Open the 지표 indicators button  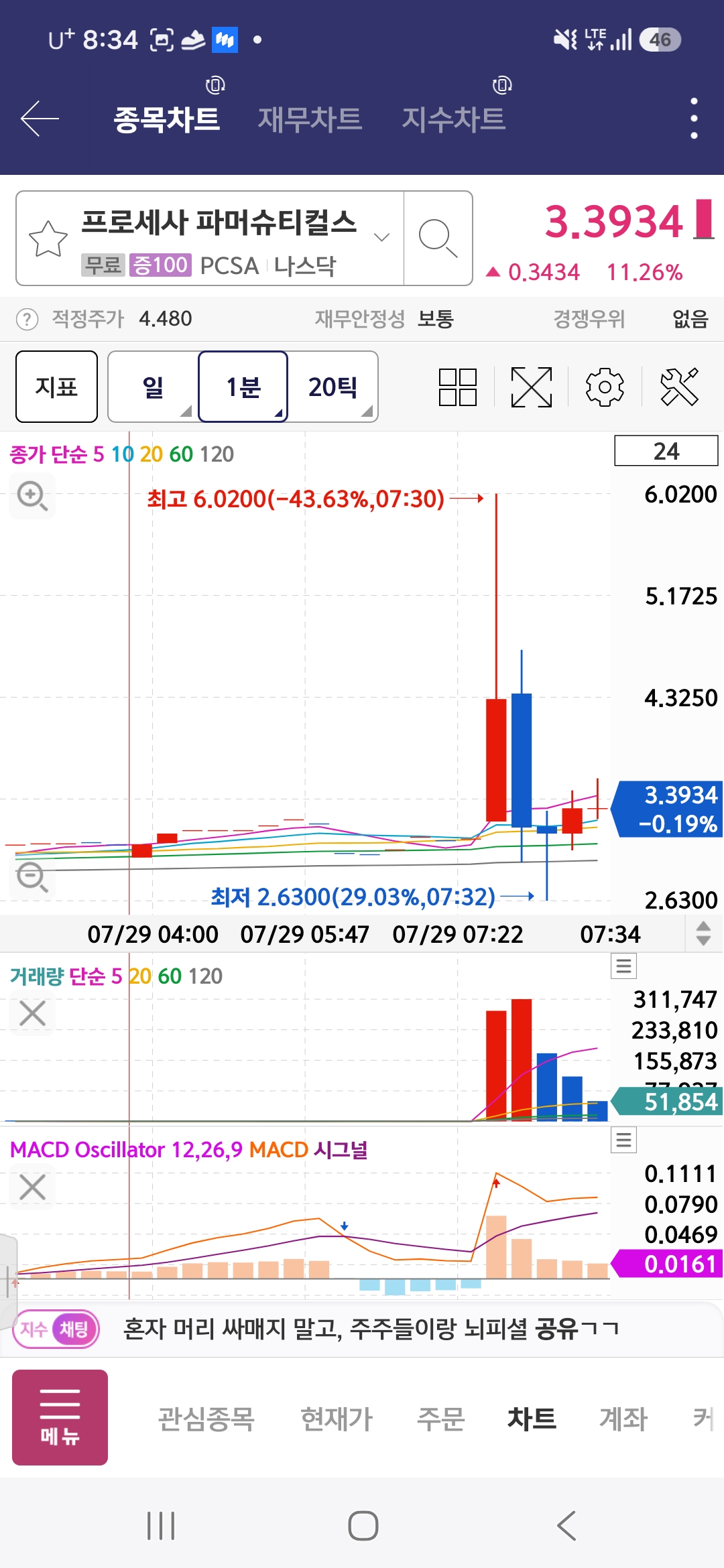pyautogui.click(x=56, y=387)
